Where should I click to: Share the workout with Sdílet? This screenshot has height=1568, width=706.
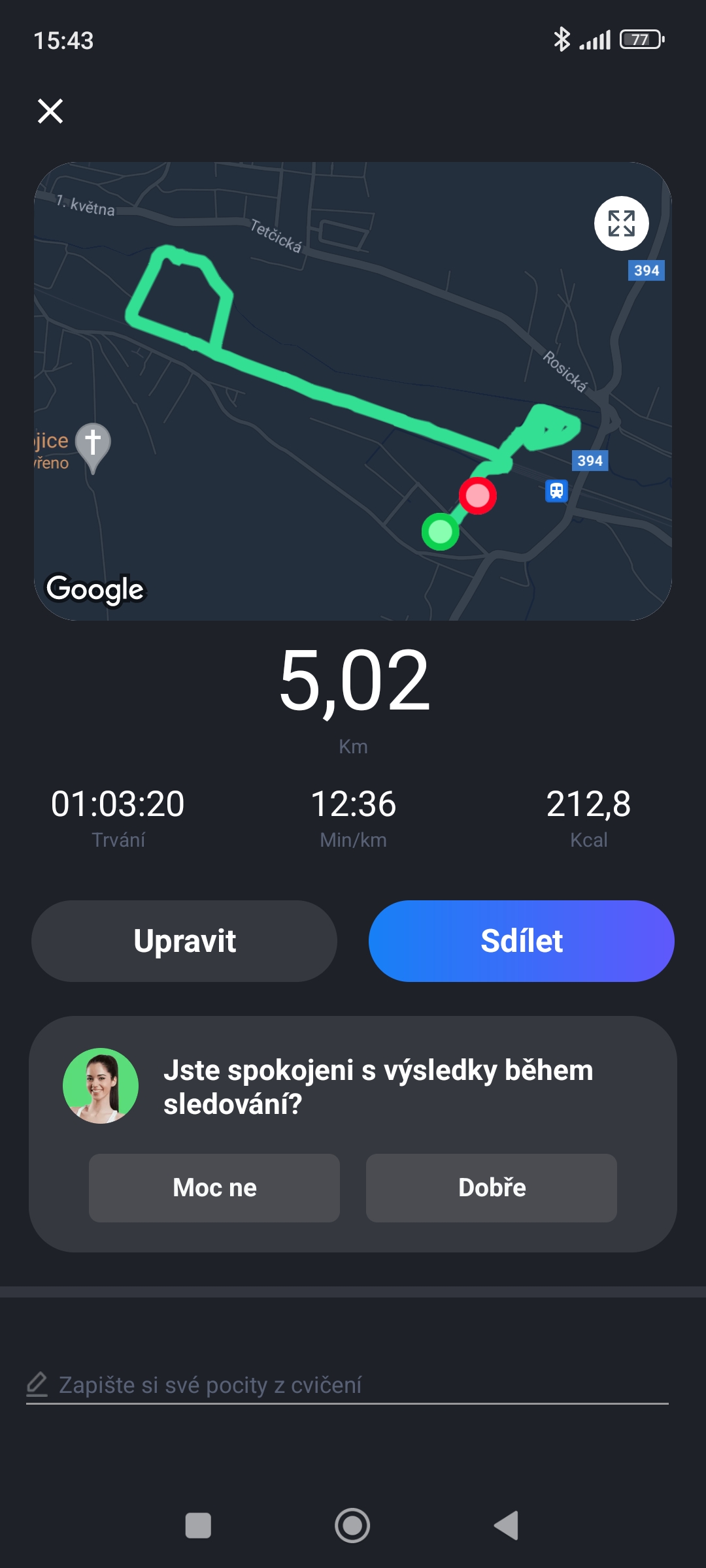tap(521, 941)
